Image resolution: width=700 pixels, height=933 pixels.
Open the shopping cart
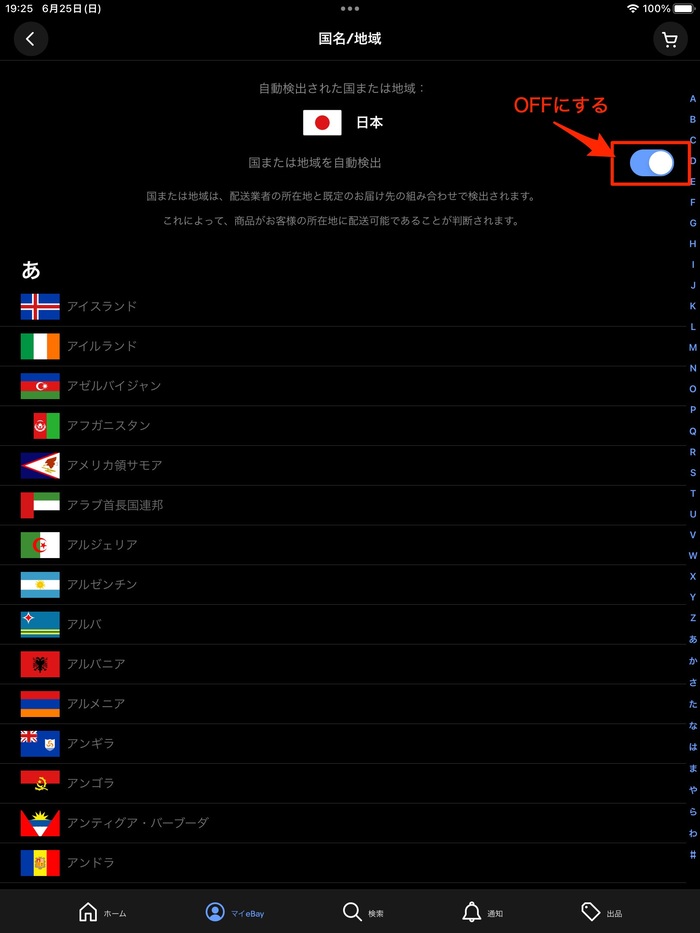click(669, 39)
